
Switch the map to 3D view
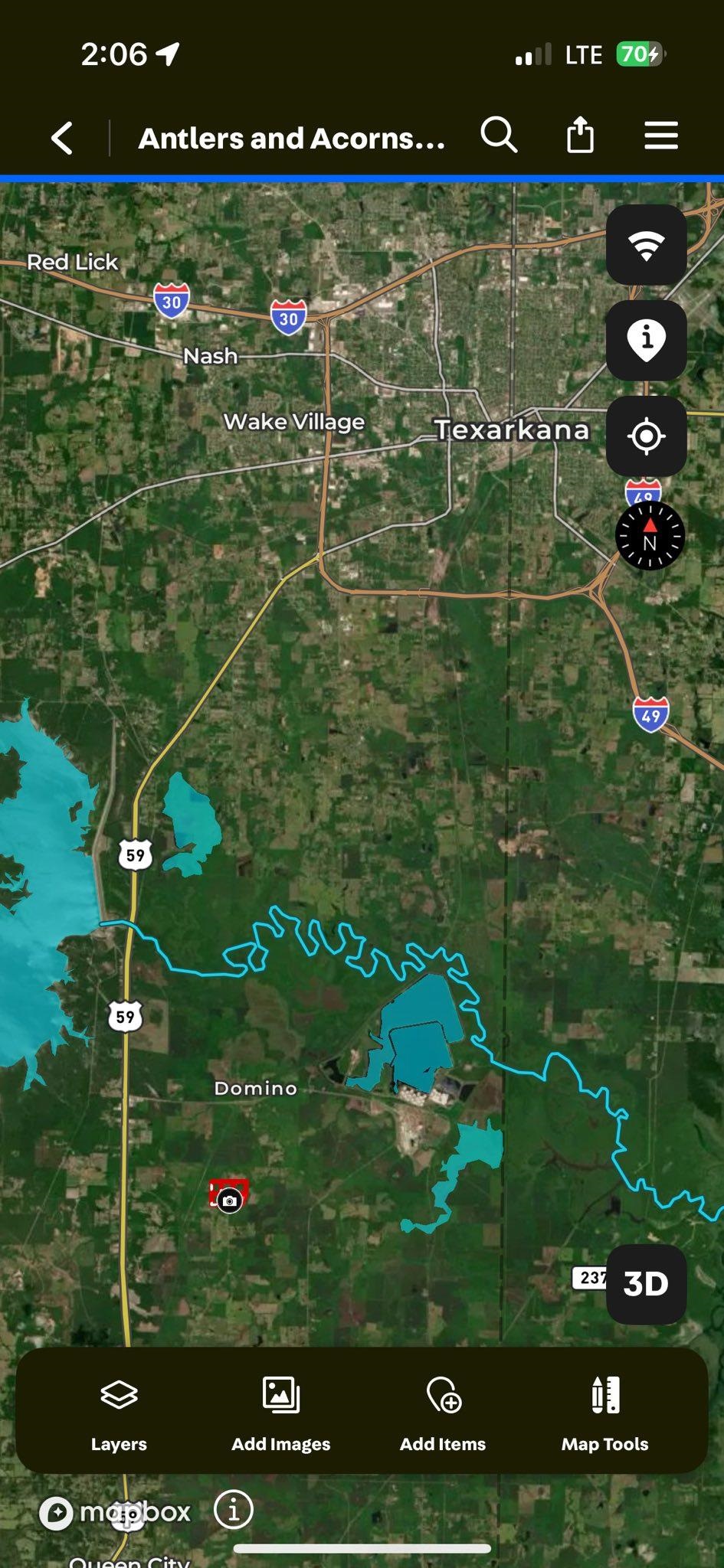click(x=646, y=1284)
